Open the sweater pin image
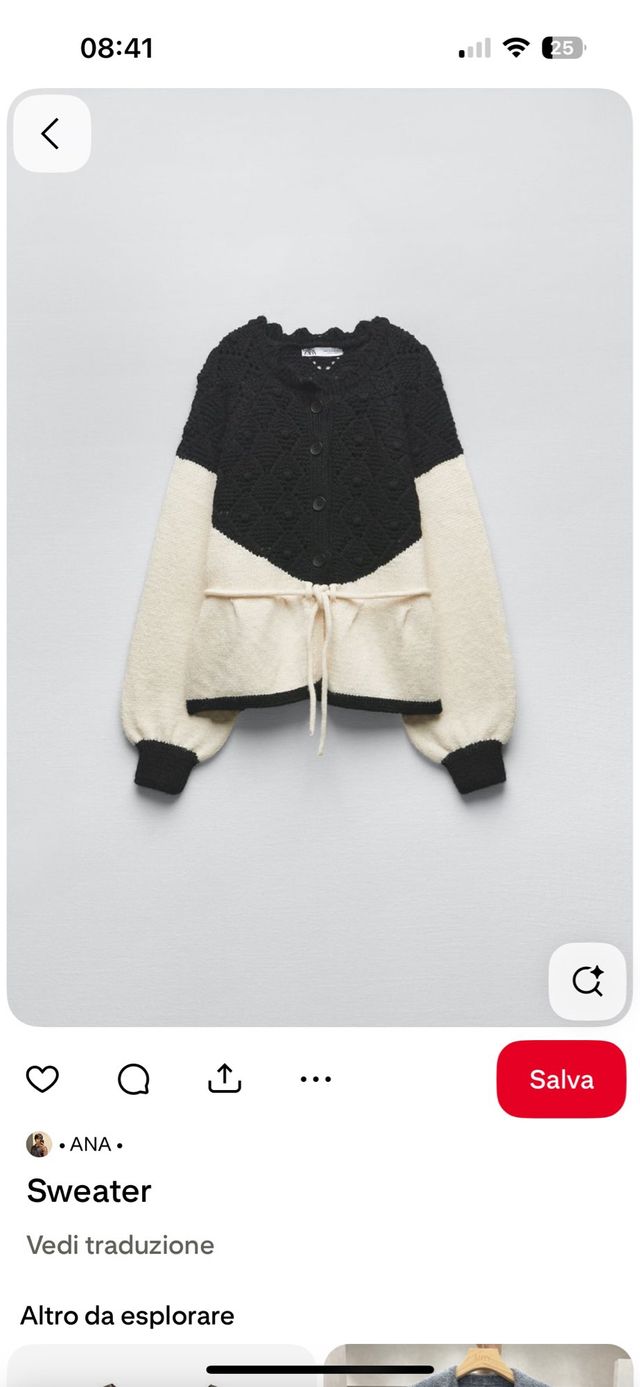The width and height of the screenshot is (640, 1387). [x=320, y=560]
